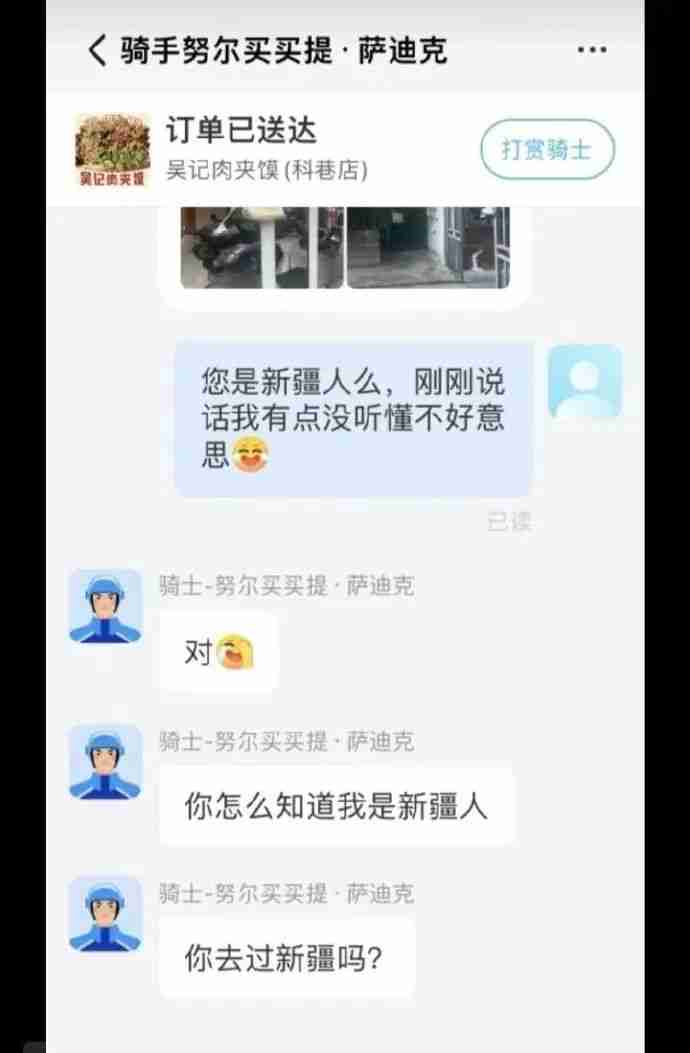Open my own profile avatar
690x1053 pixels.
pos(585,381)
